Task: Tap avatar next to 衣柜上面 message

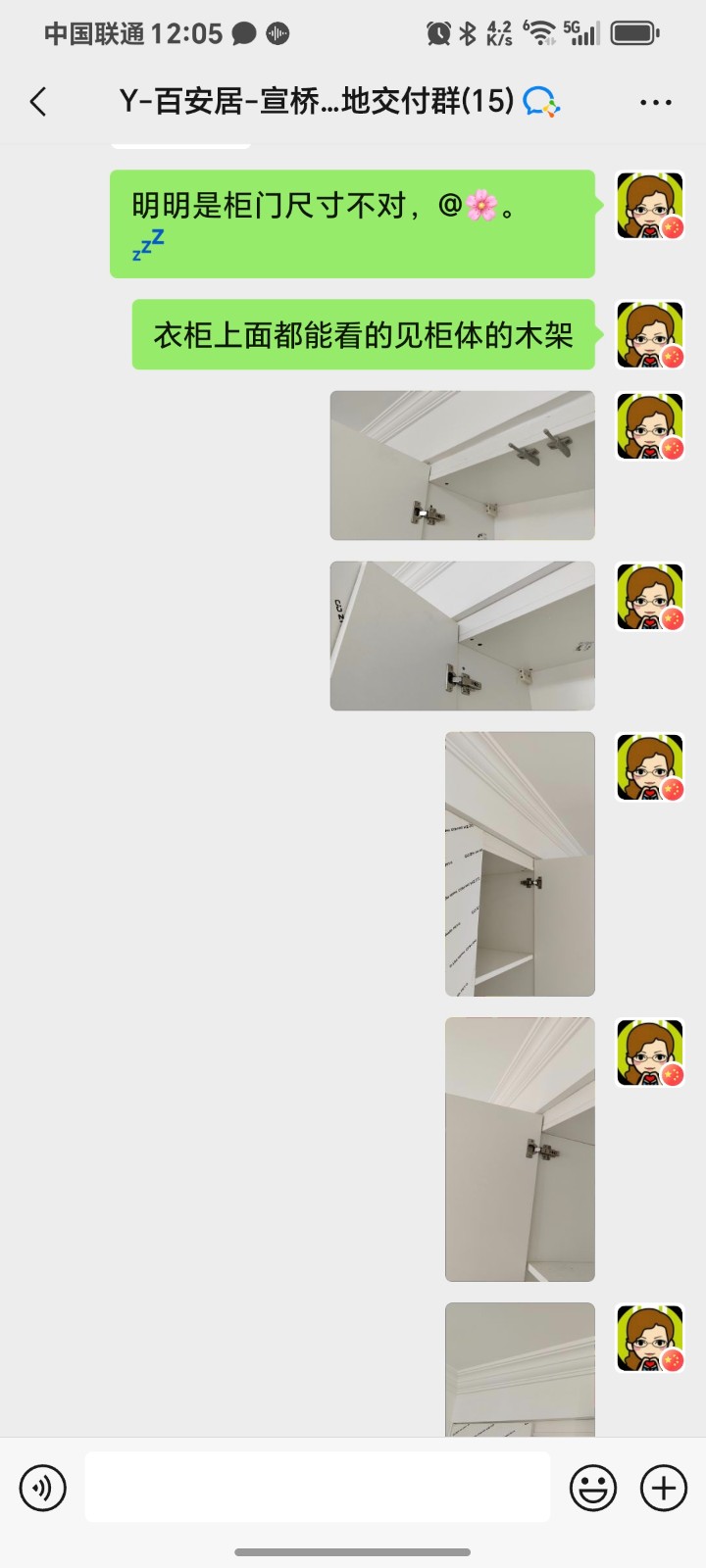Action: tap(649, 334)
